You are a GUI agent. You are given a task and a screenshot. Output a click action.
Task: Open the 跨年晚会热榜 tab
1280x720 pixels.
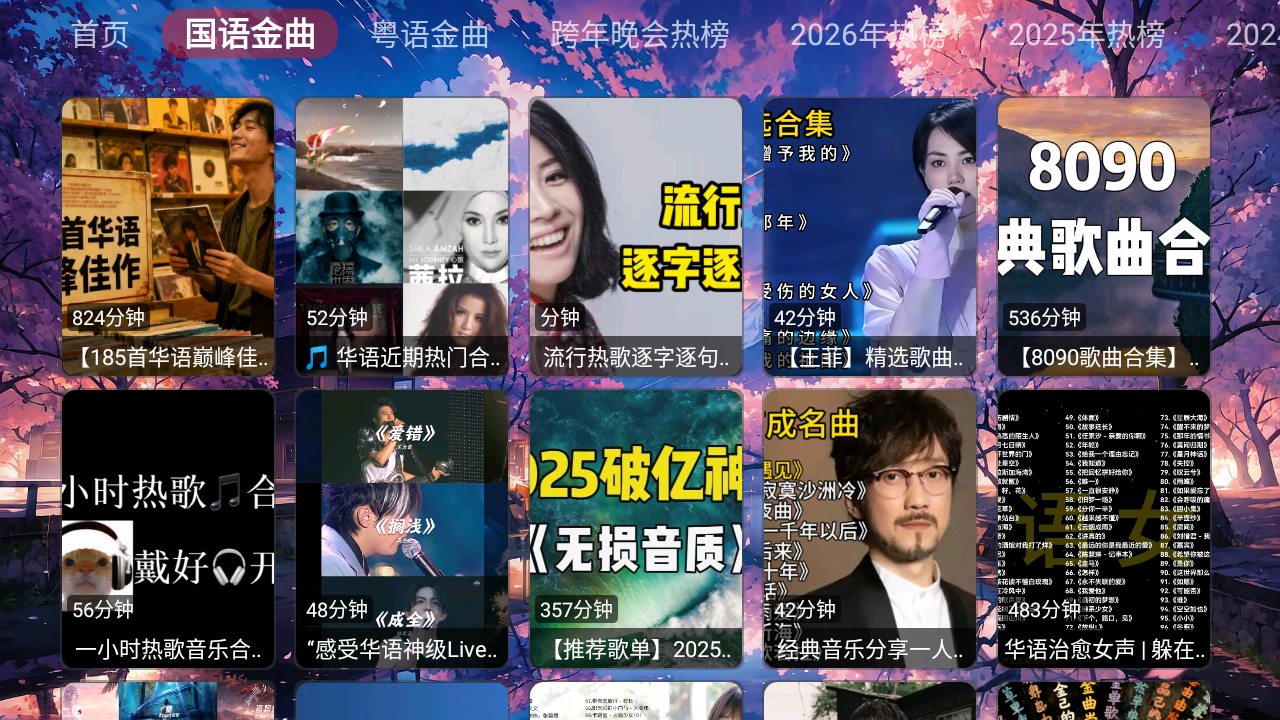[640, 34]
